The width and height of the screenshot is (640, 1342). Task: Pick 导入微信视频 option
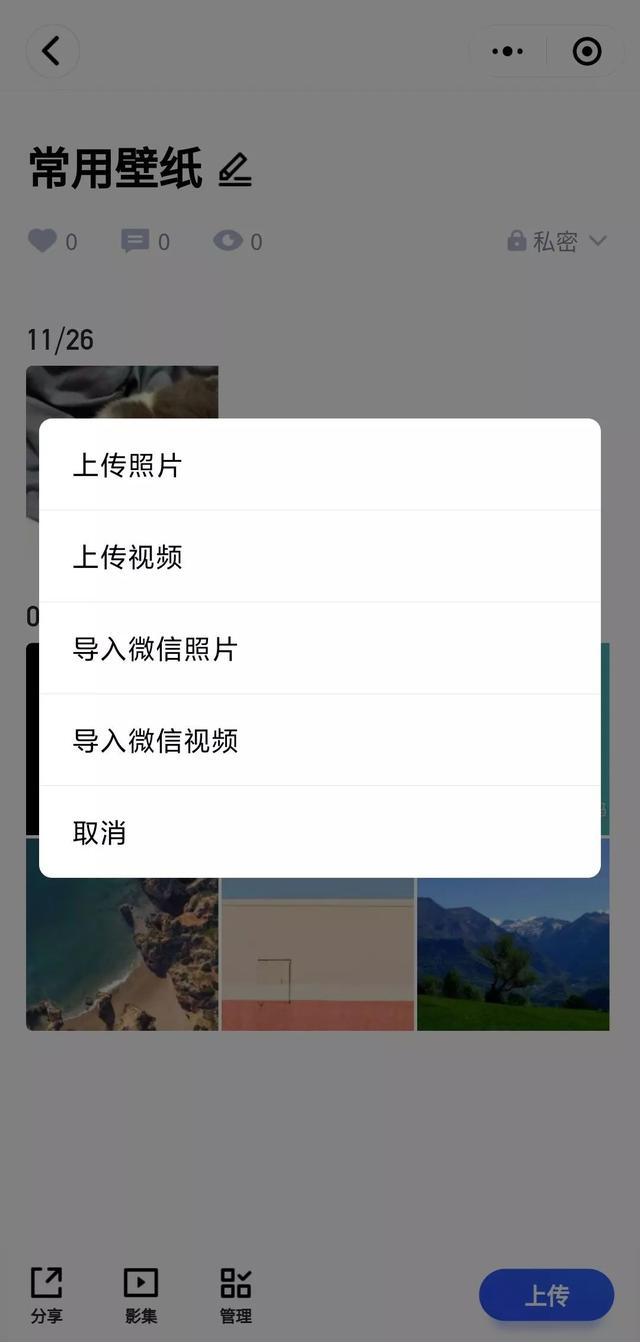320,741
